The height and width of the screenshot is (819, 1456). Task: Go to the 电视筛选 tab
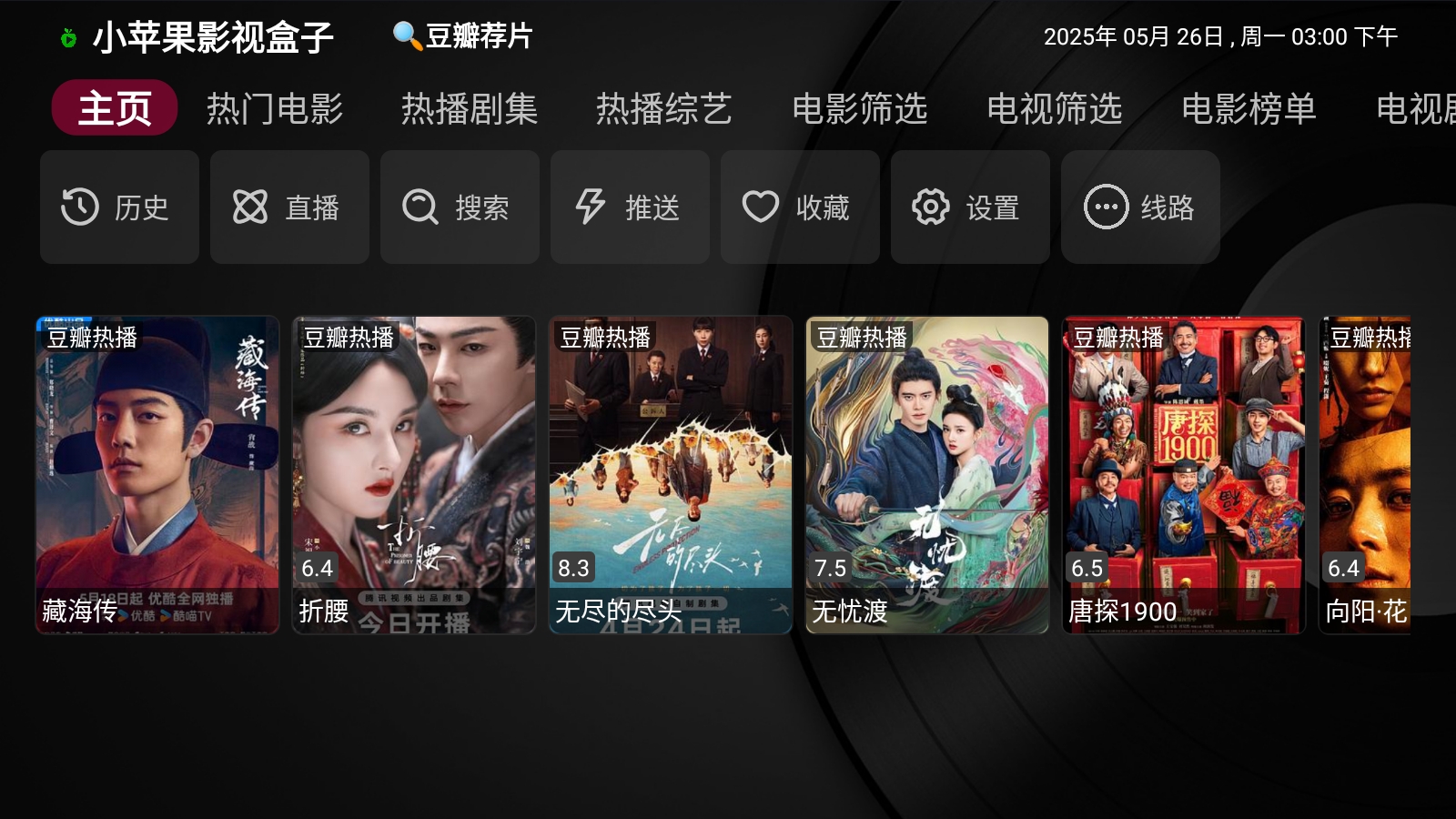click(x=1054, y=108)
